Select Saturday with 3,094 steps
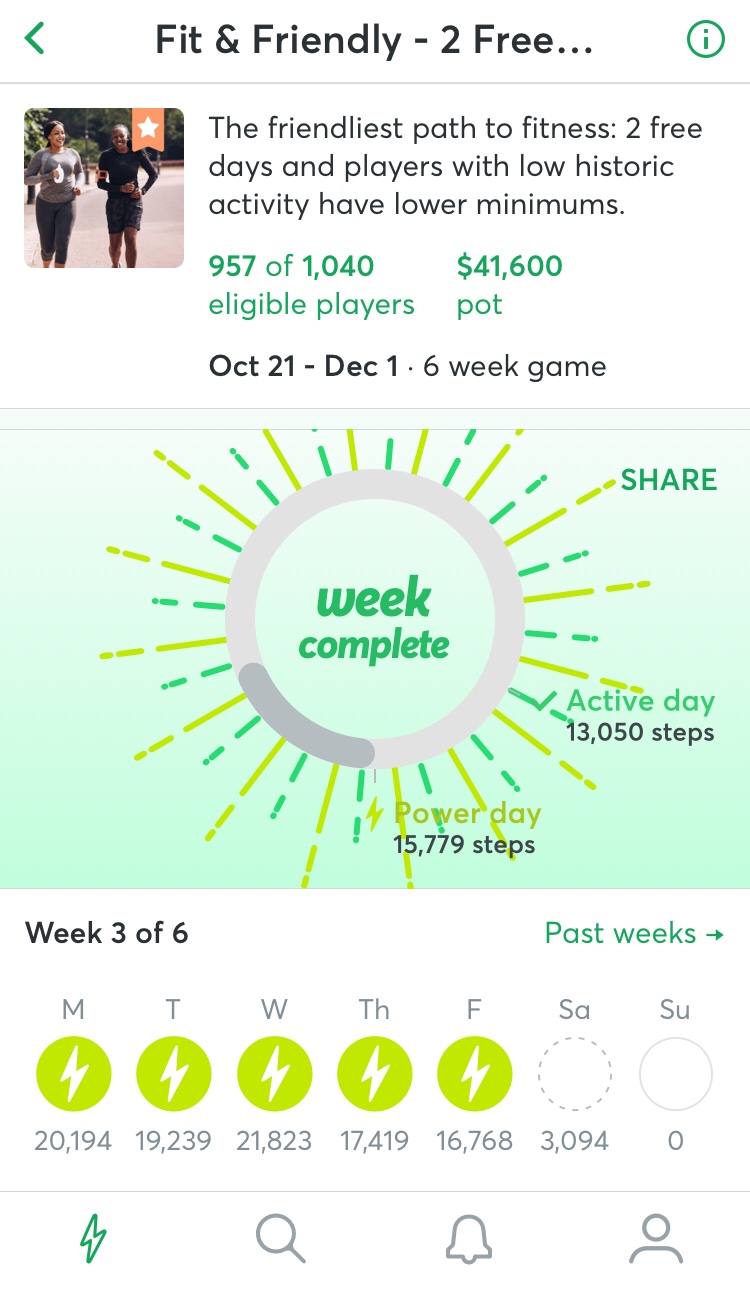This screenshot has width=750, height=1289. 575,1075
